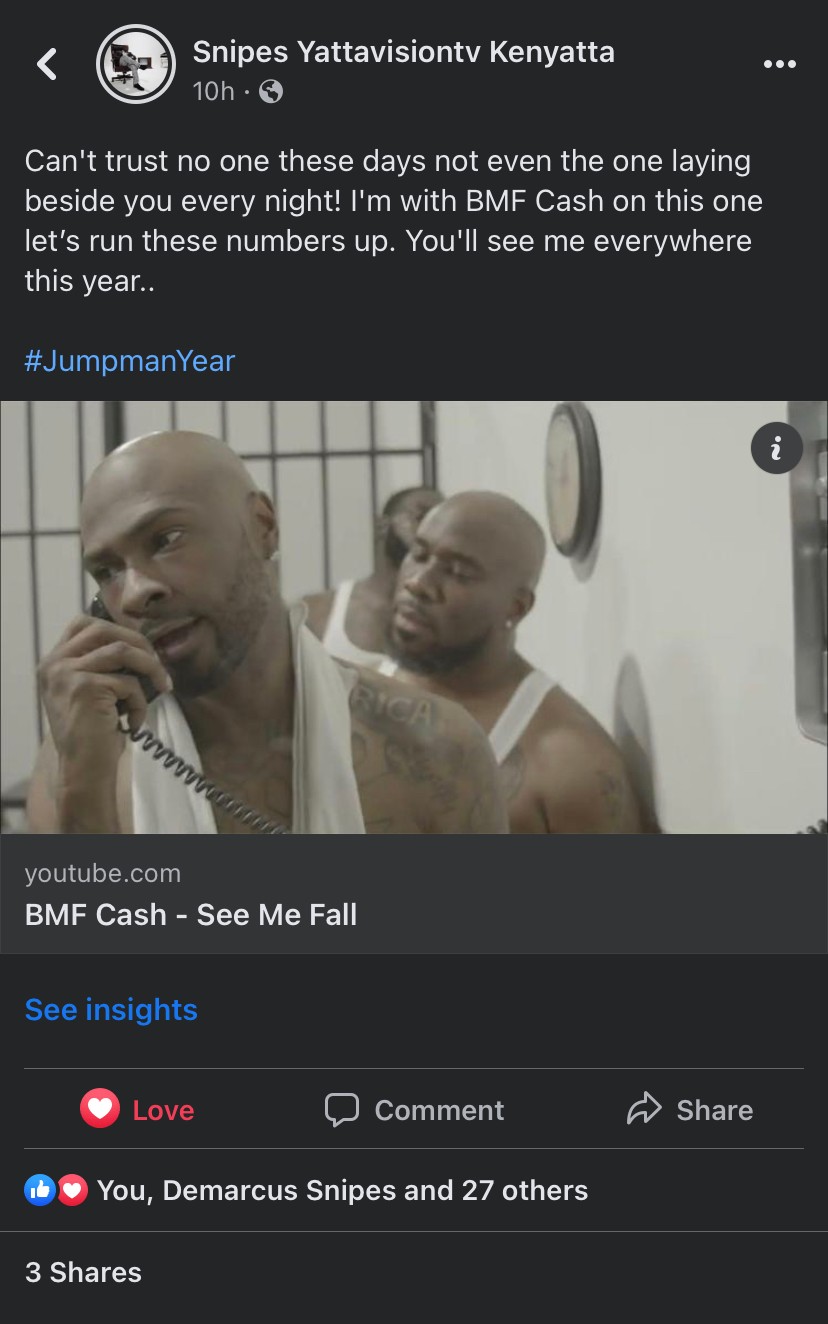The height and width of the screenshot is (1324, 828).
Task: Share this post
Action: click(690, 1110)
